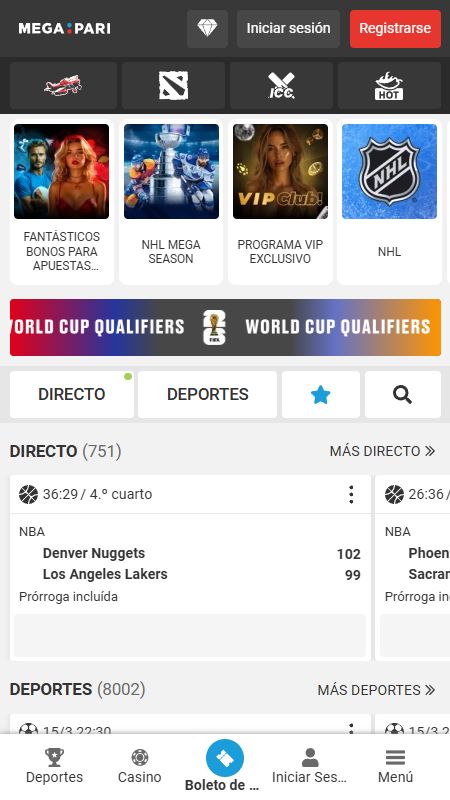Open the Dota 2 shortcut

point(173,86)
